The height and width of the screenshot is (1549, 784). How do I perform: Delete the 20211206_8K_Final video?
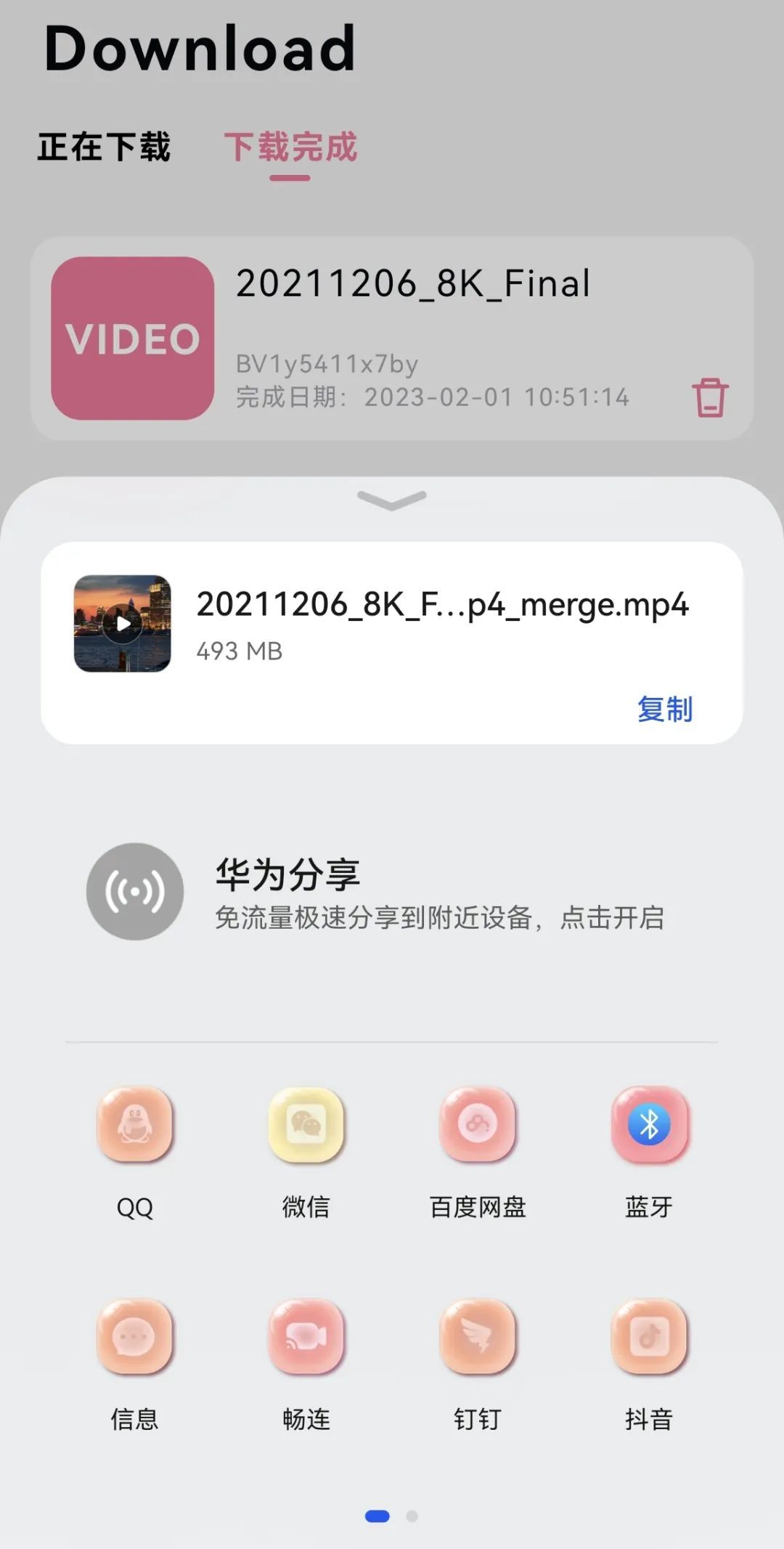tap(709, 397)
